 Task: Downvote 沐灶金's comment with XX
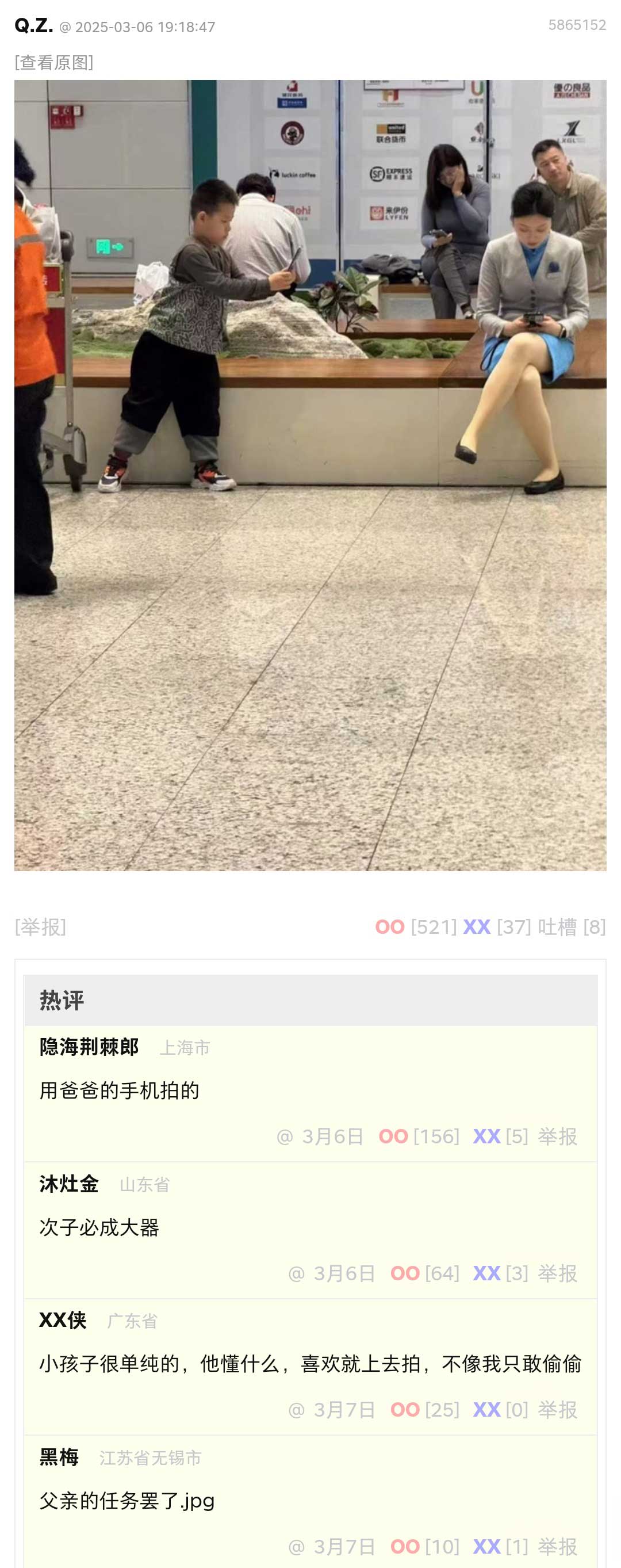tap(486, 1273)
